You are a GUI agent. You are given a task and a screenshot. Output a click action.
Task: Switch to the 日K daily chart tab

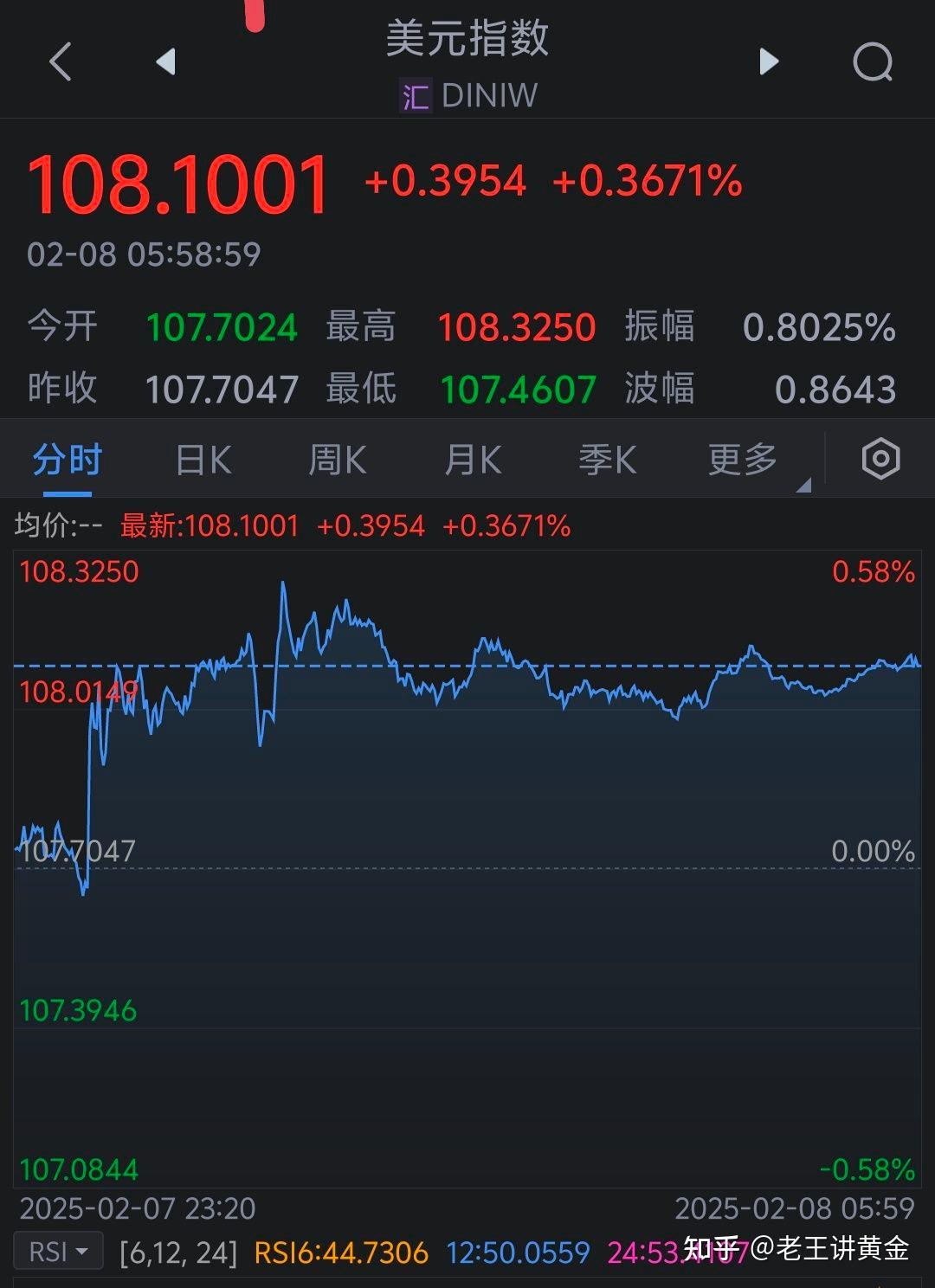coord(201,460)
